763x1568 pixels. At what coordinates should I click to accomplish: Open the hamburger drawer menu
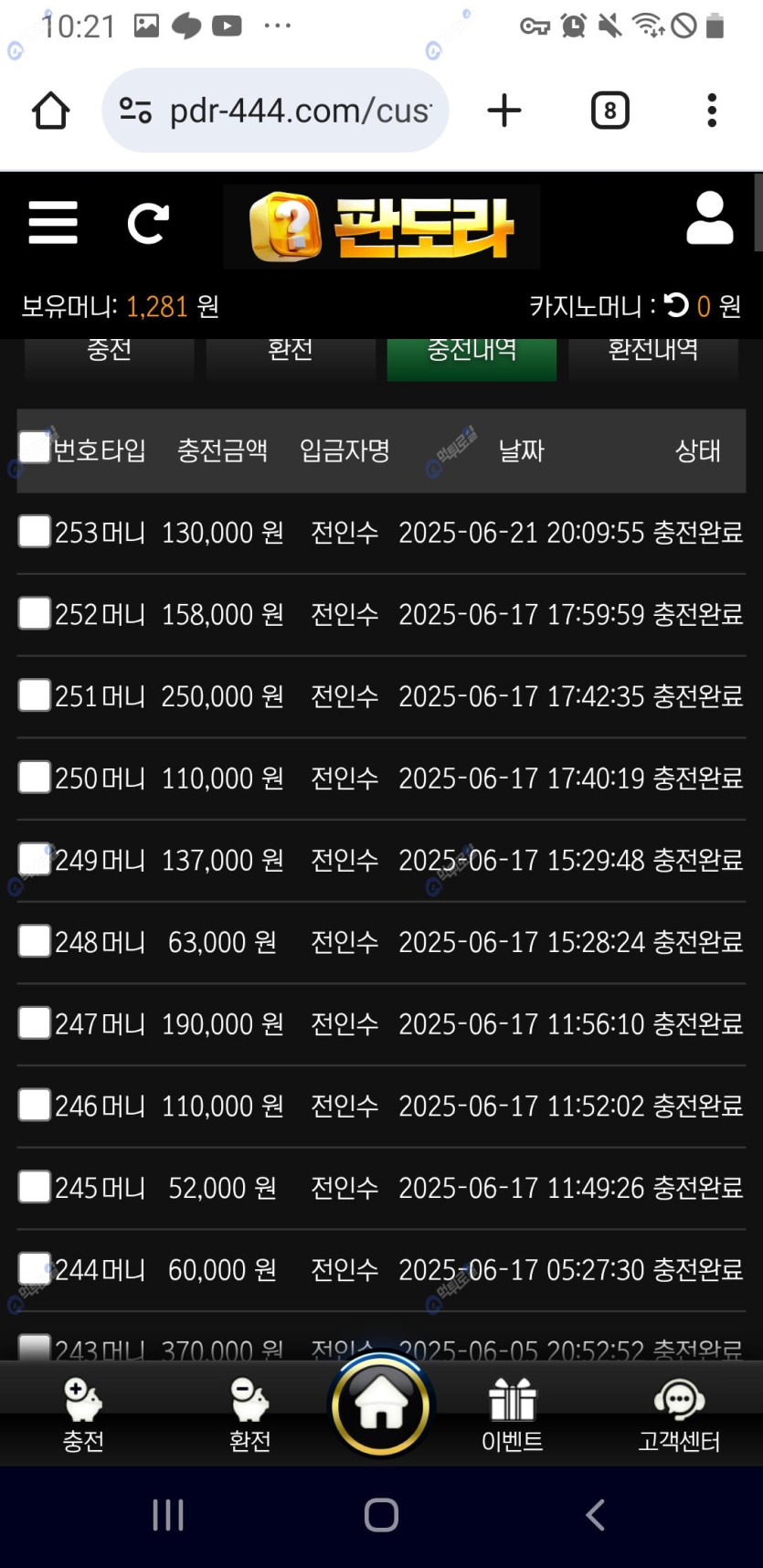tap(53, 223)
